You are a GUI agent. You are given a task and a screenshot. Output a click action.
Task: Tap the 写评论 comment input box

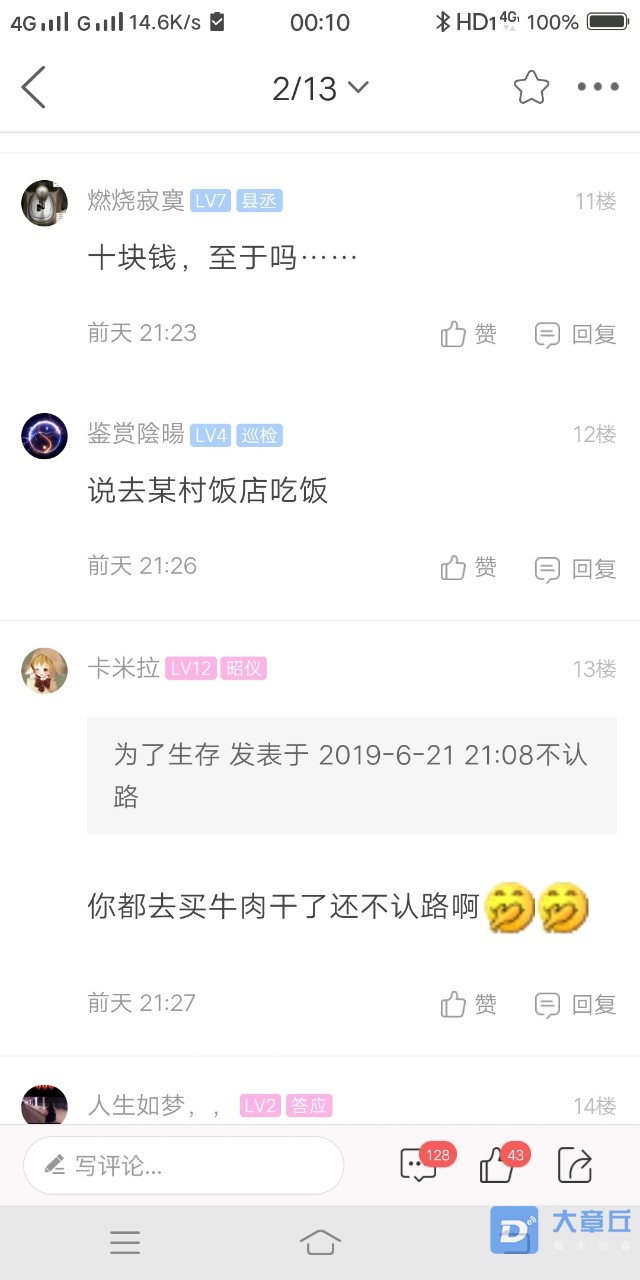tap(184, 1165)
